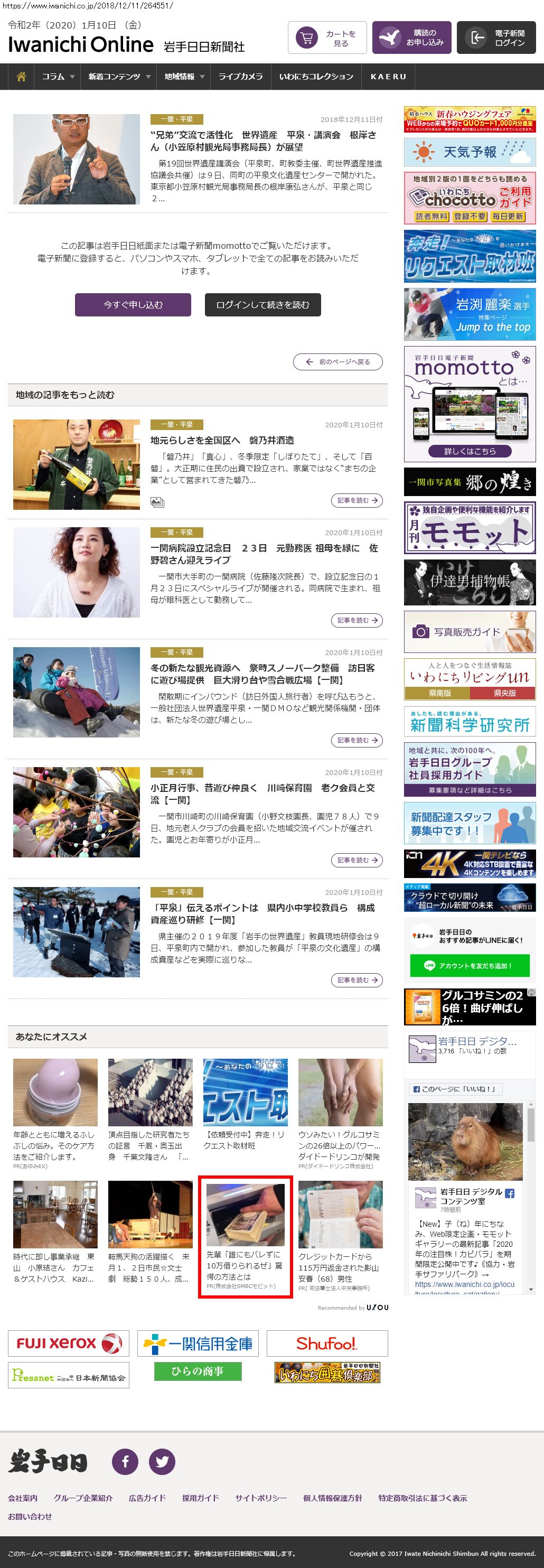The width and height of the screenshot is (544, 1568).
Task: Tap 今すぐ申し込む button
Action: point(133,305)
